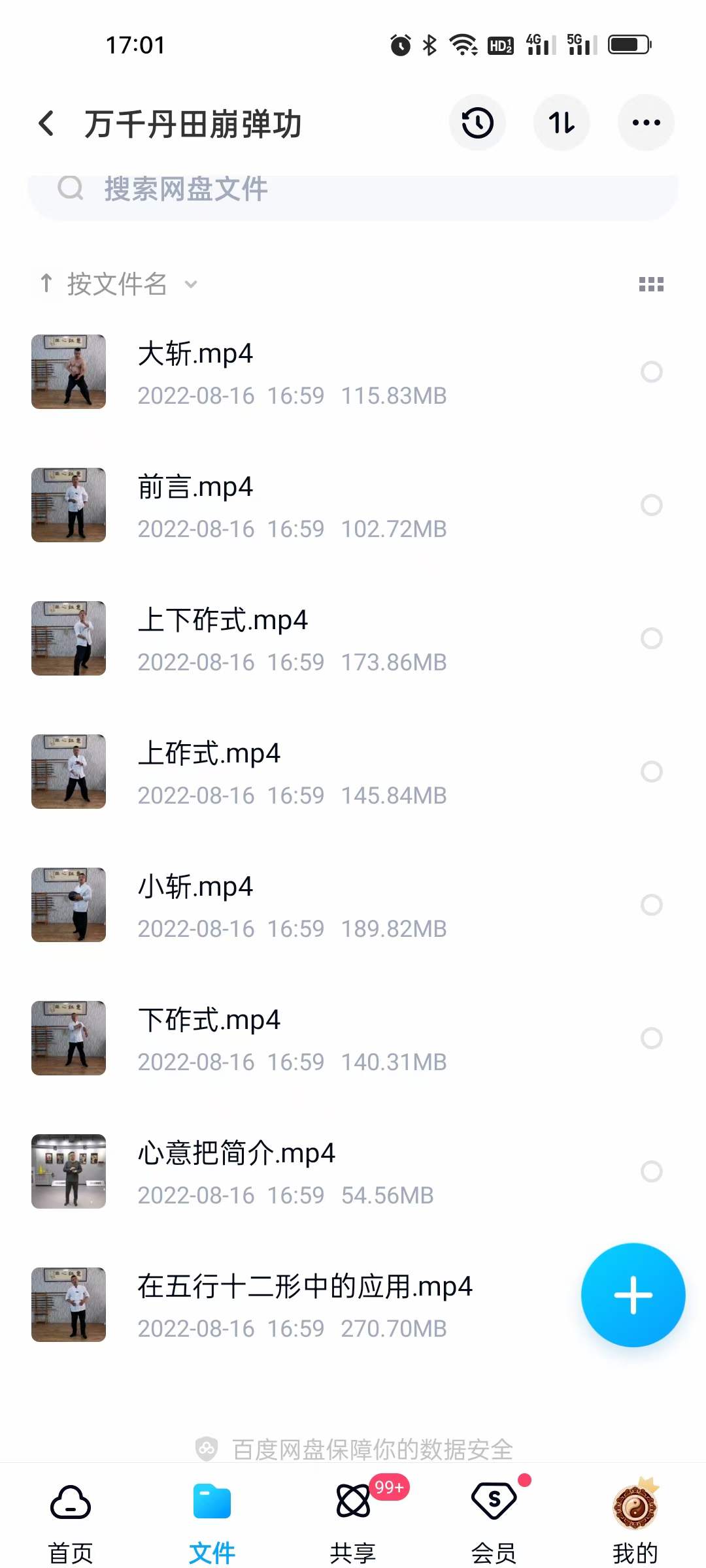Screen dimensions: 706x1568
Task: Go back with the left arrow icon
Action: click(46, 123)
